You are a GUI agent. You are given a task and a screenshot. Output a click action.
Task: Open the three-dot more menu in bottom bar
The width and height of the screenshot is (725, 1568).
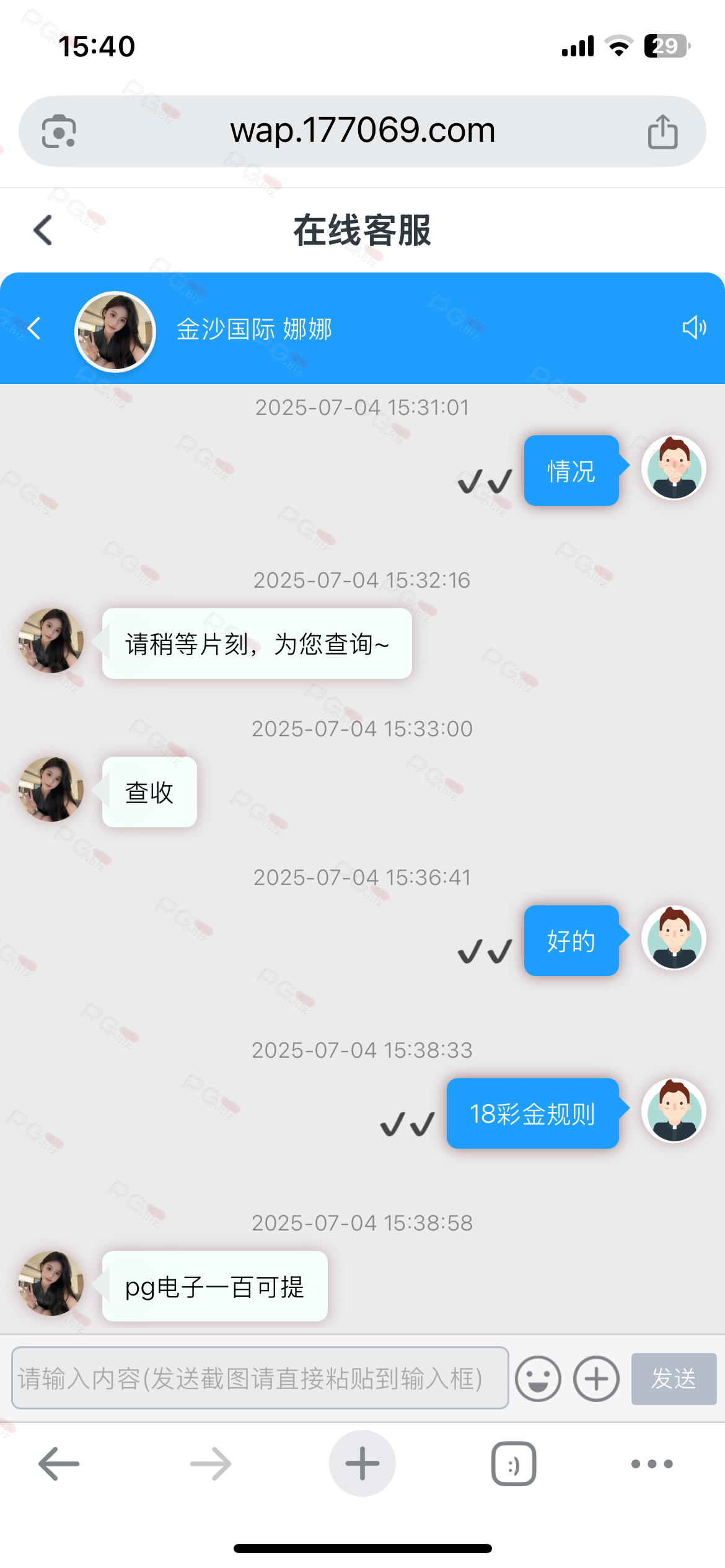tap(651, 1464)
